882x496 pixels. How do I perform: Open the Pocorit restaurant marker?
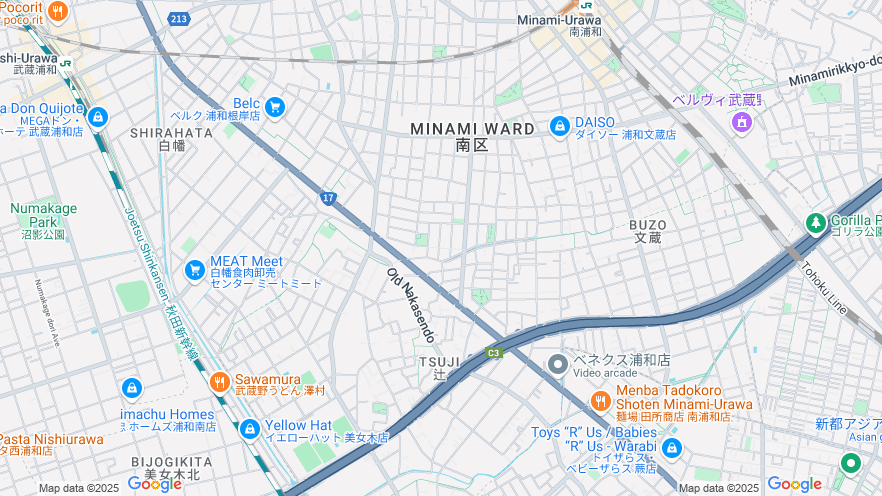[x=57, y=12]
